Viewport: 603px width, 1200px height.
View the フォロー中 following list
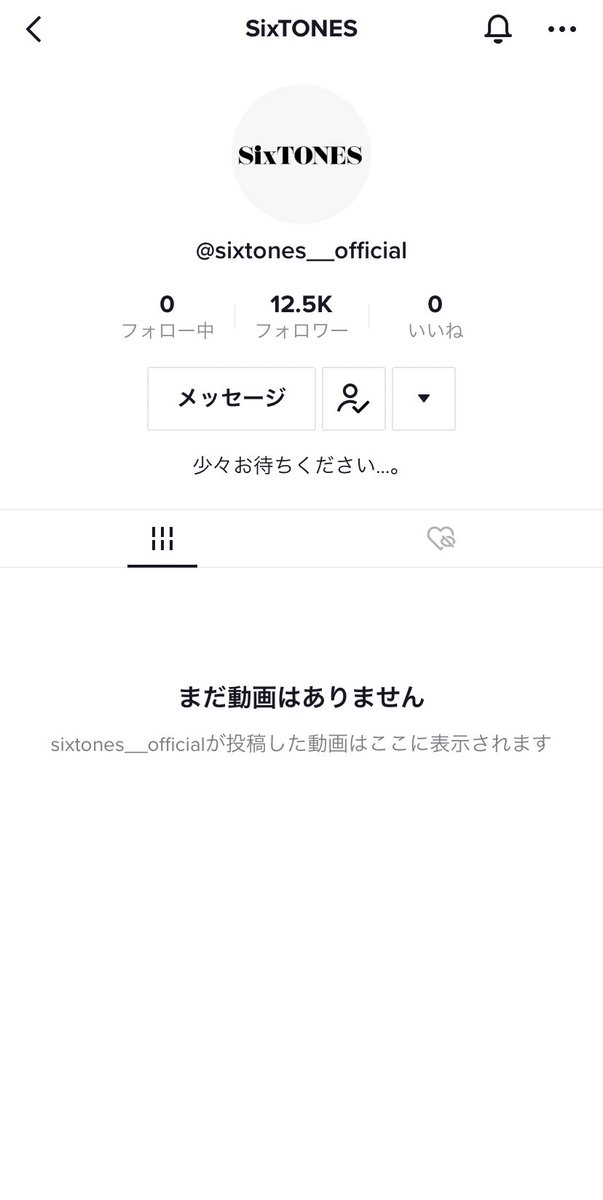coord(167,317)
